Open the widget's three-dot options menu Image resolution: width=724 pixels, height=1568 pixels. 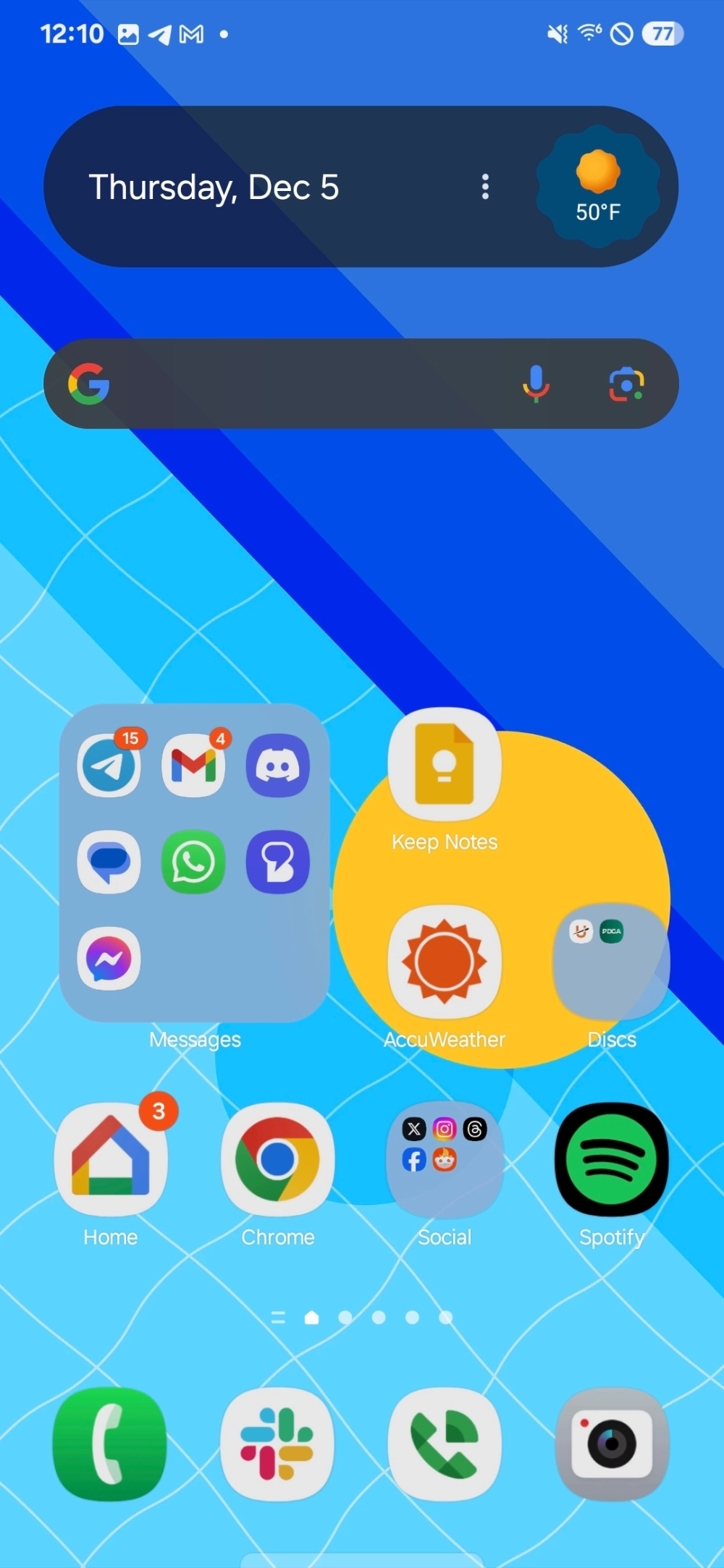tap(485, 187)
